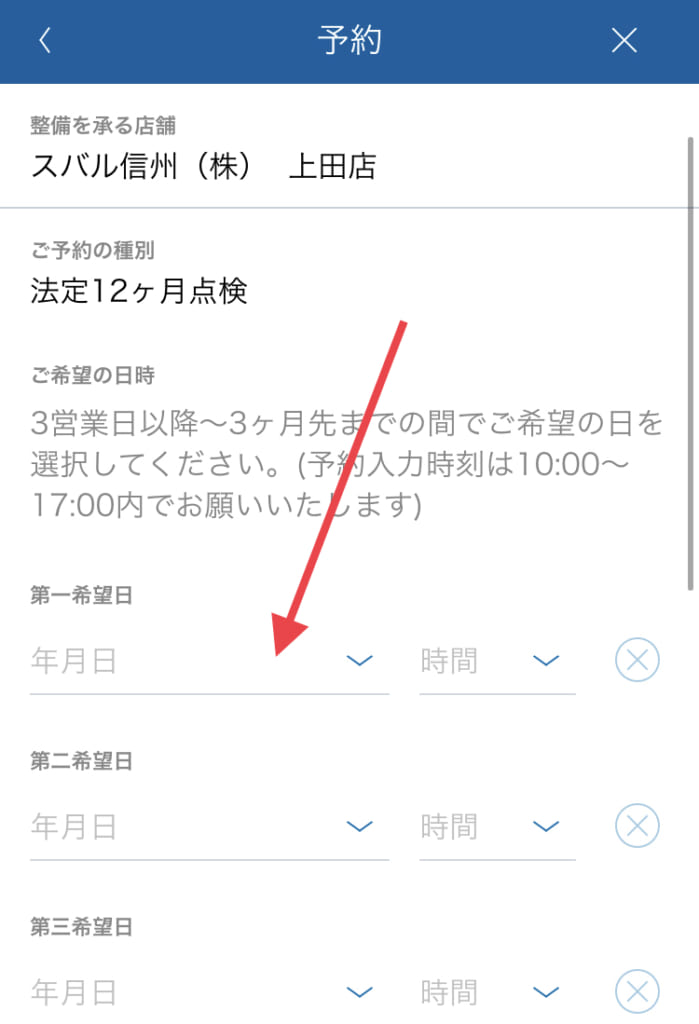
Task: Choose 年月日 for 第三希望日
Action: coord(209,993)
